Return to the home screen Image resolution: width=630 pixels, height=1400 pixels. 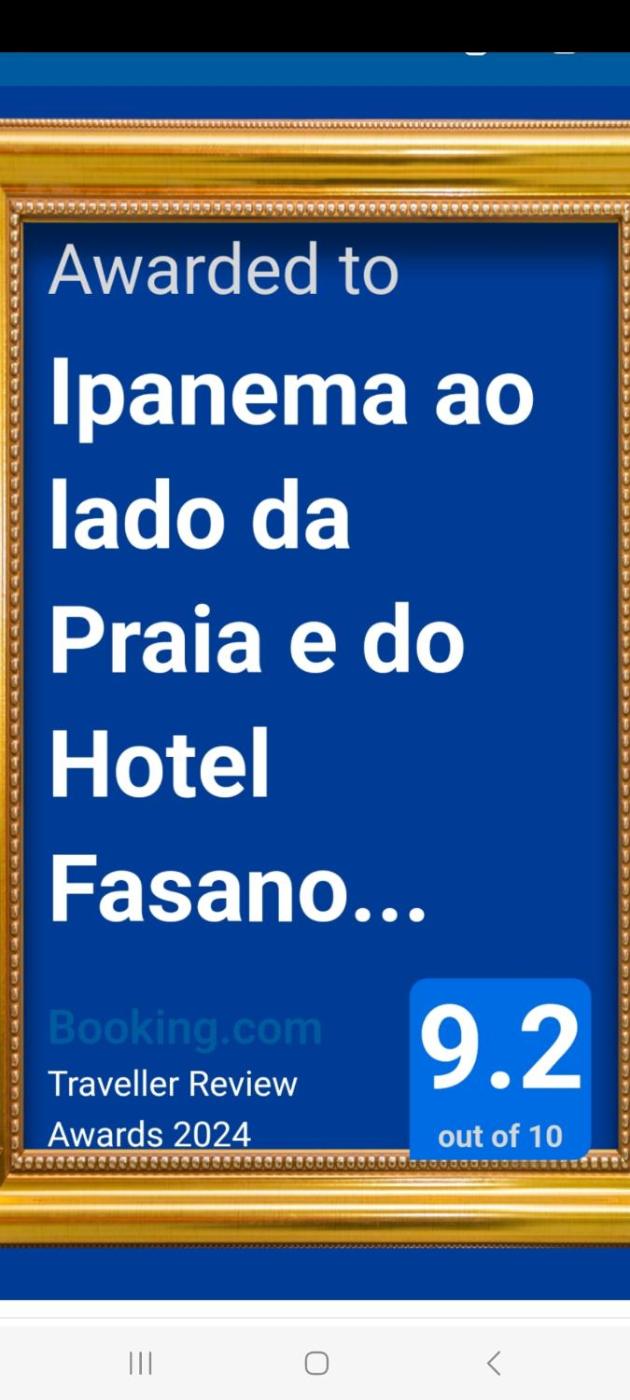pyautogui.click(x=316, y=1362)
